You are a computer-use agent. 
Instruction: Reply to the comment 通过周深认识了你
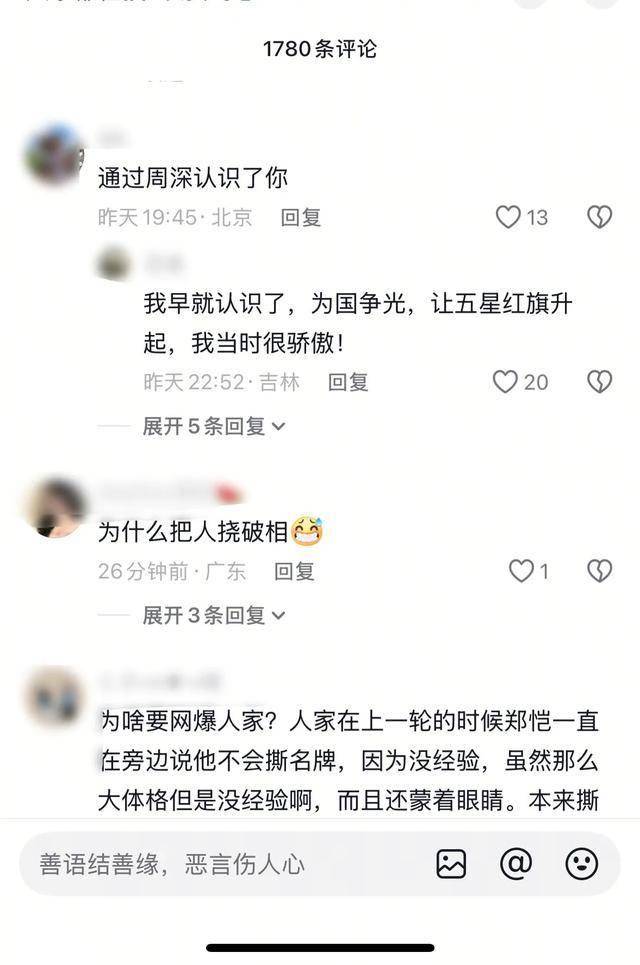300,217
